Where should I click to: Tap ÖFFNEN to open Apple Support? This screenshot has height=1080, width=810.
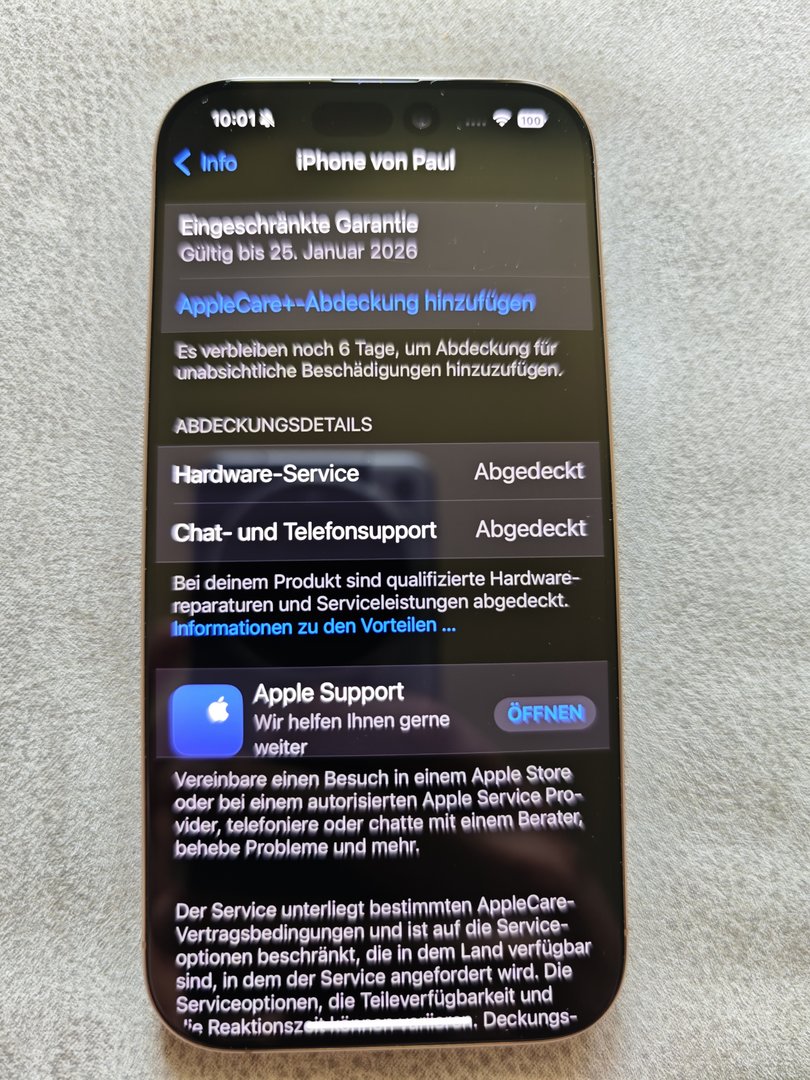545,714
